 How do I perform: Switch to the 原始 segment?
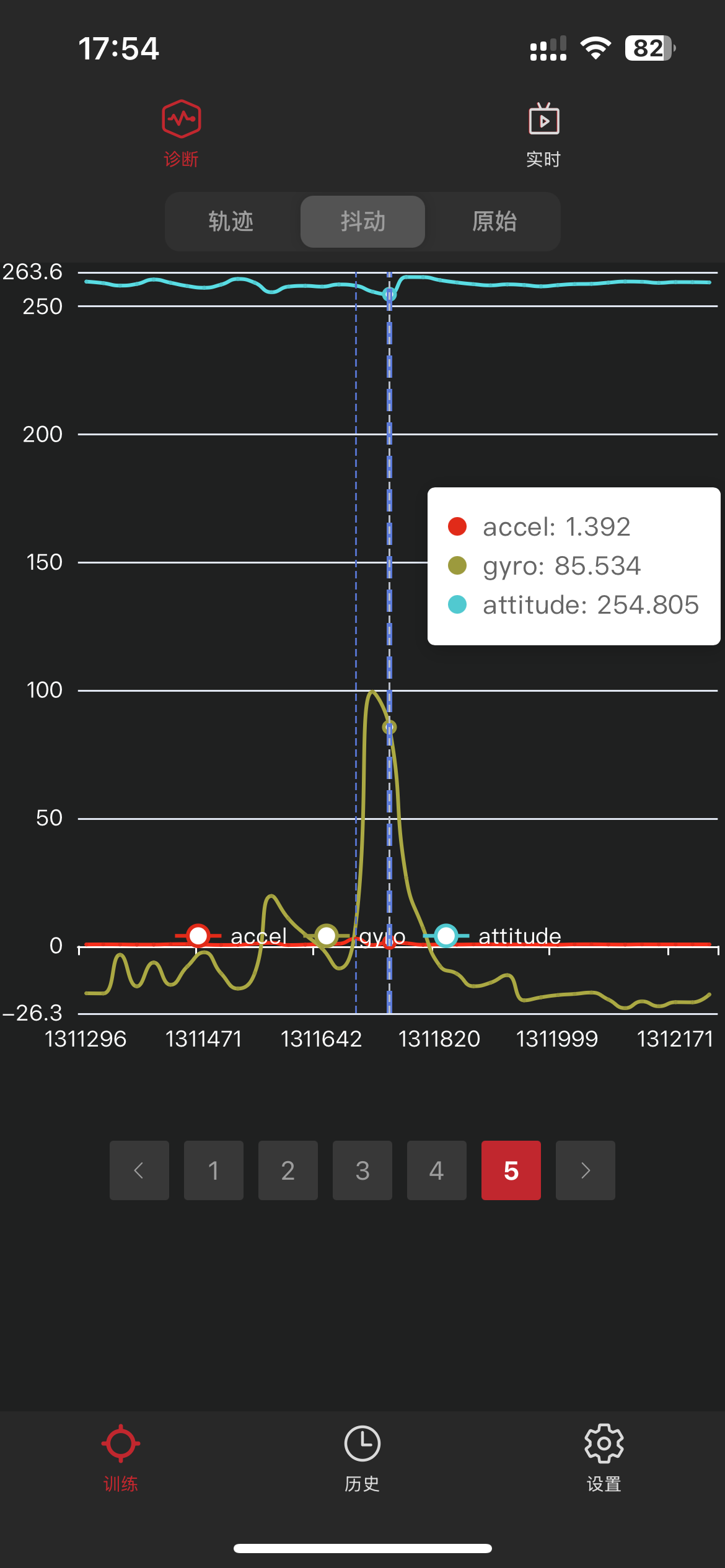[x=494, y=222]
